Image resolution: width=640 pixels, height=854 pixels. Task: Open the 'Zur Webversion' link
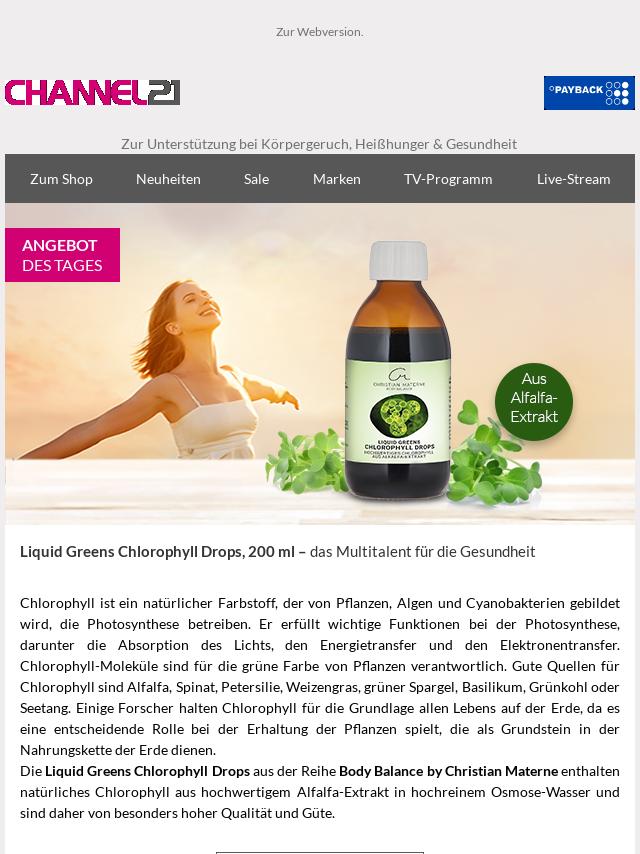point(319,32)
